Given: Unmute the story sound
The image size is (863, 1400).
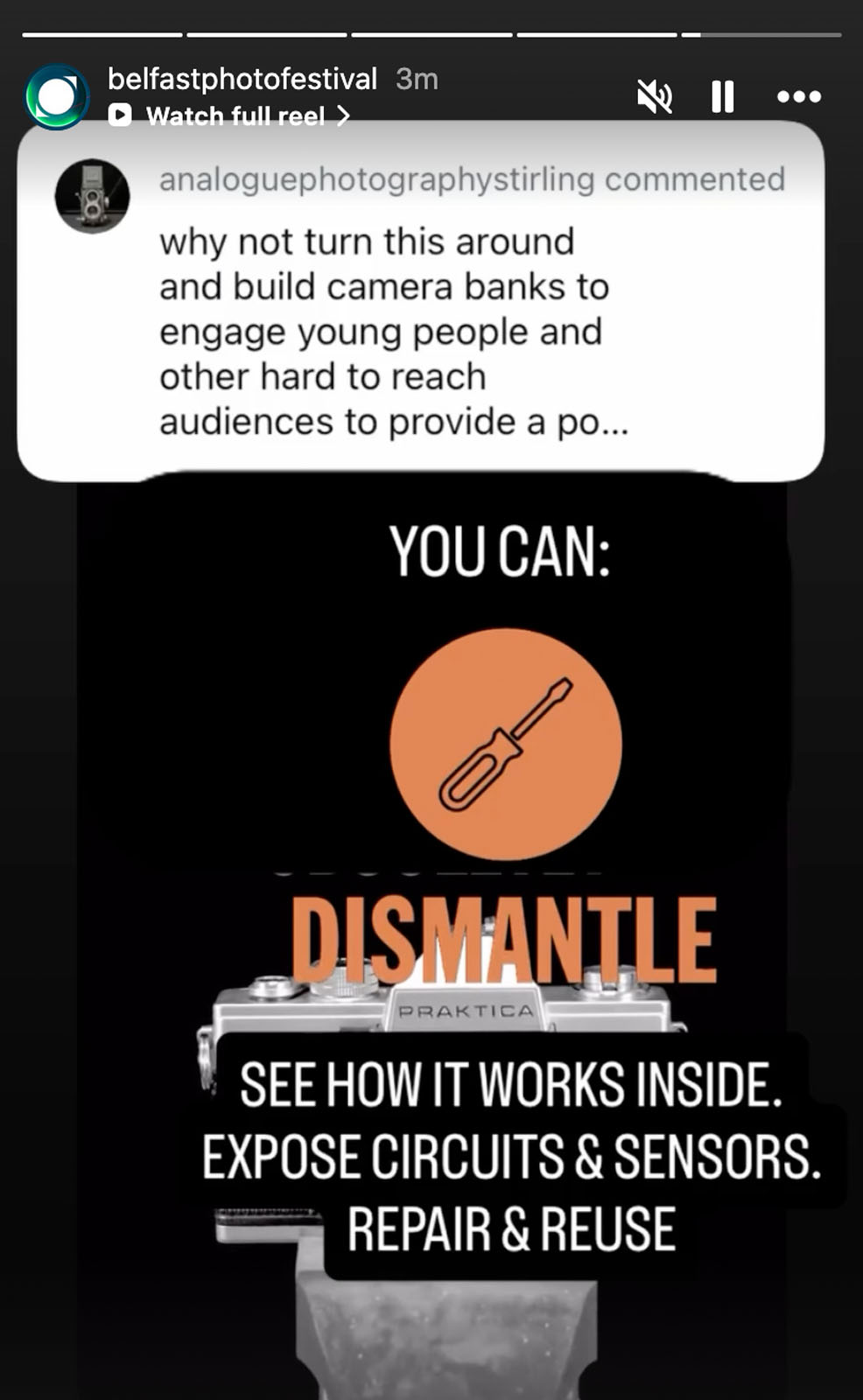Looking at the screenshot, I should (x=655, y=96).
